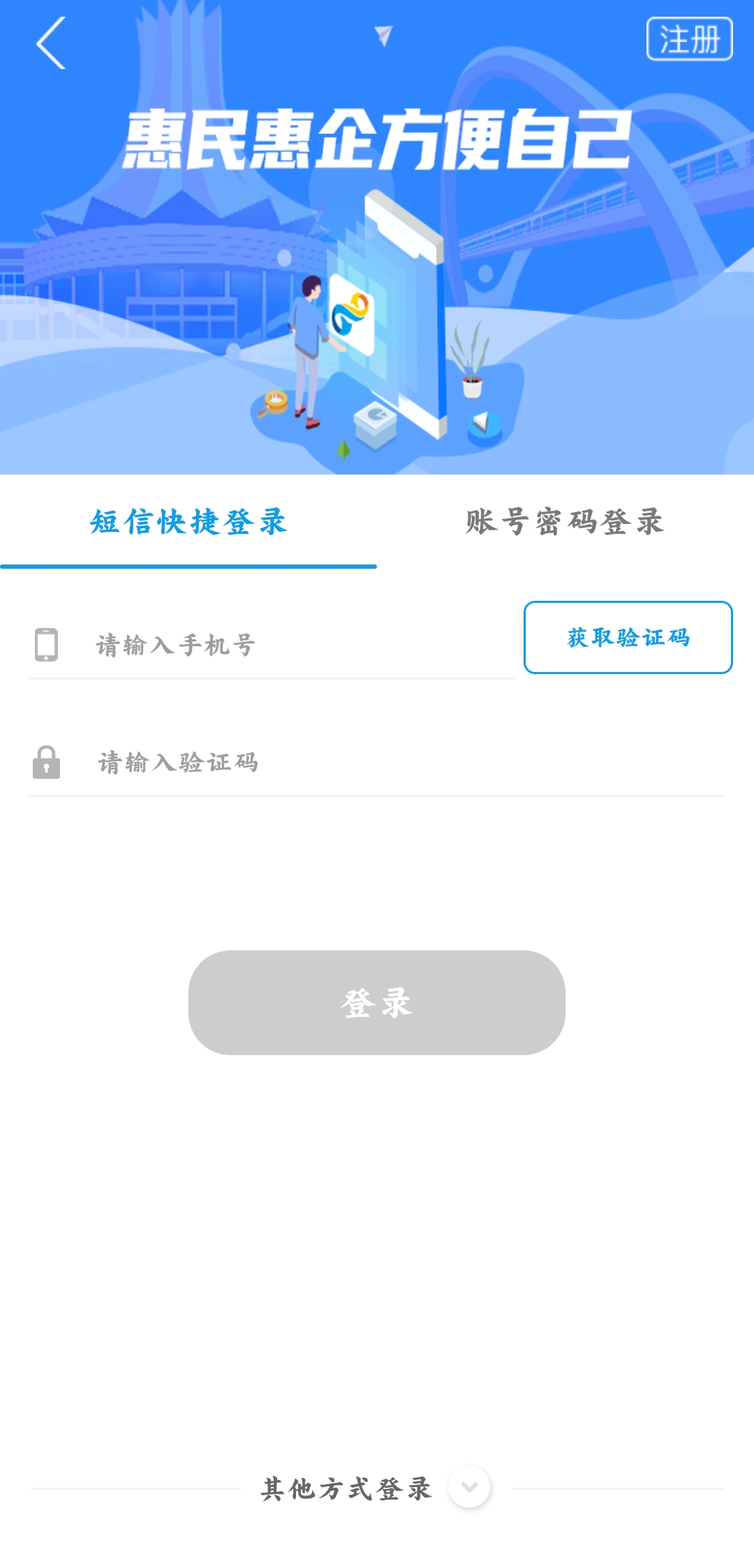Expand 其他方式登录 options
This screenshot has width=754, height=1568.
[x=469, y=1487]
